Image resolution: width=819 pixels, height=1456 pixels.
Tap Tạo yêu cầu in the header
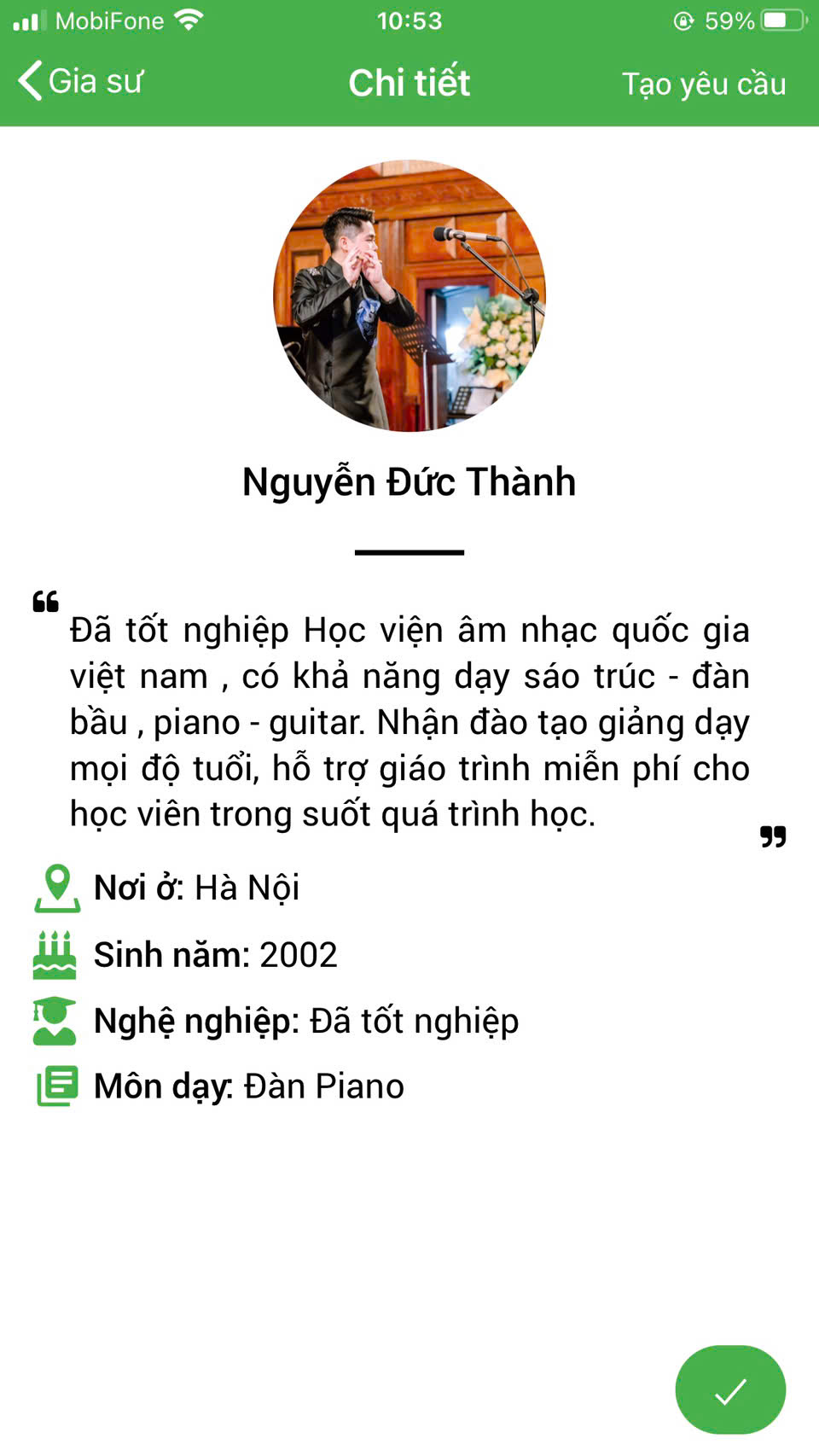(704, 84)
